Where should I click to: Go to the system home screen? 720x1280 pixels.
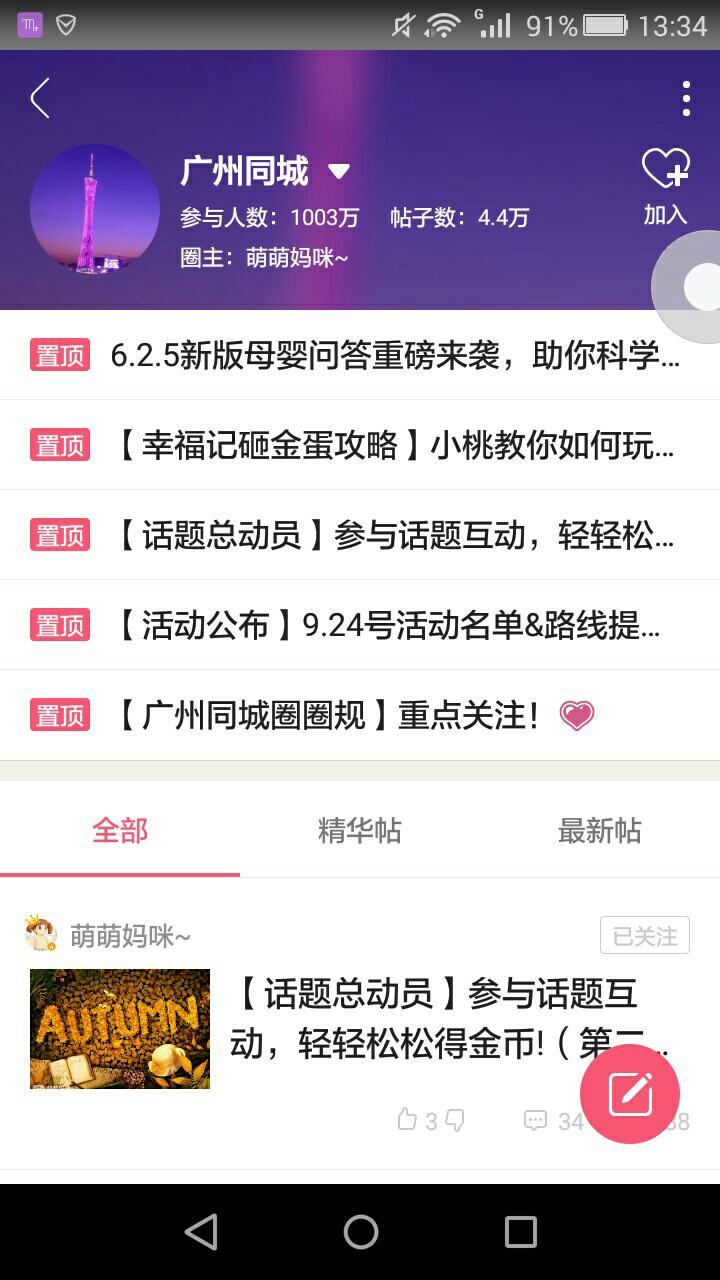(360, 1232)
